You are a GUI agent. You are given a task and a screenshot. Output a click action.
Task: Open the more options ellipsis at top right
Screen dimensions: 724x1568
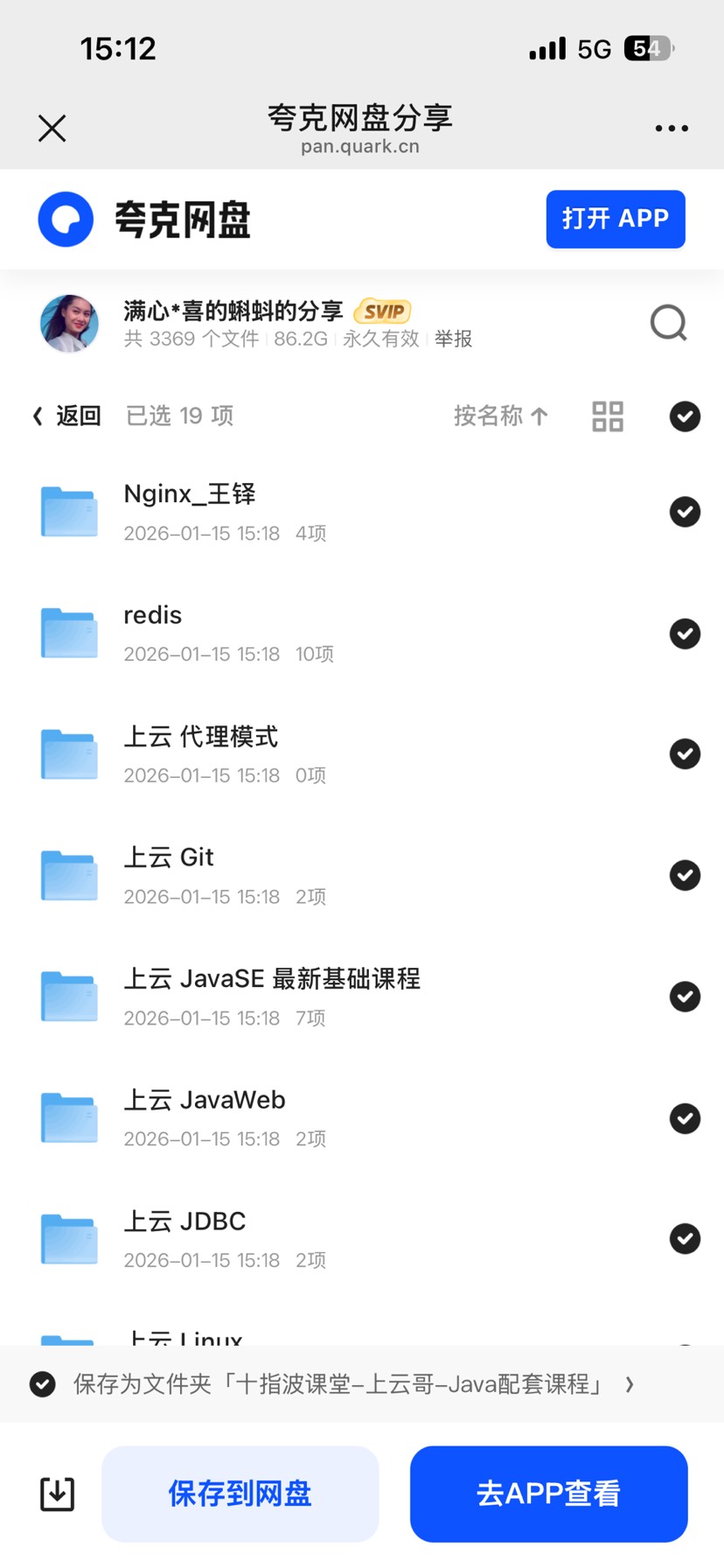pyautogui.click(x=671, y=128)
